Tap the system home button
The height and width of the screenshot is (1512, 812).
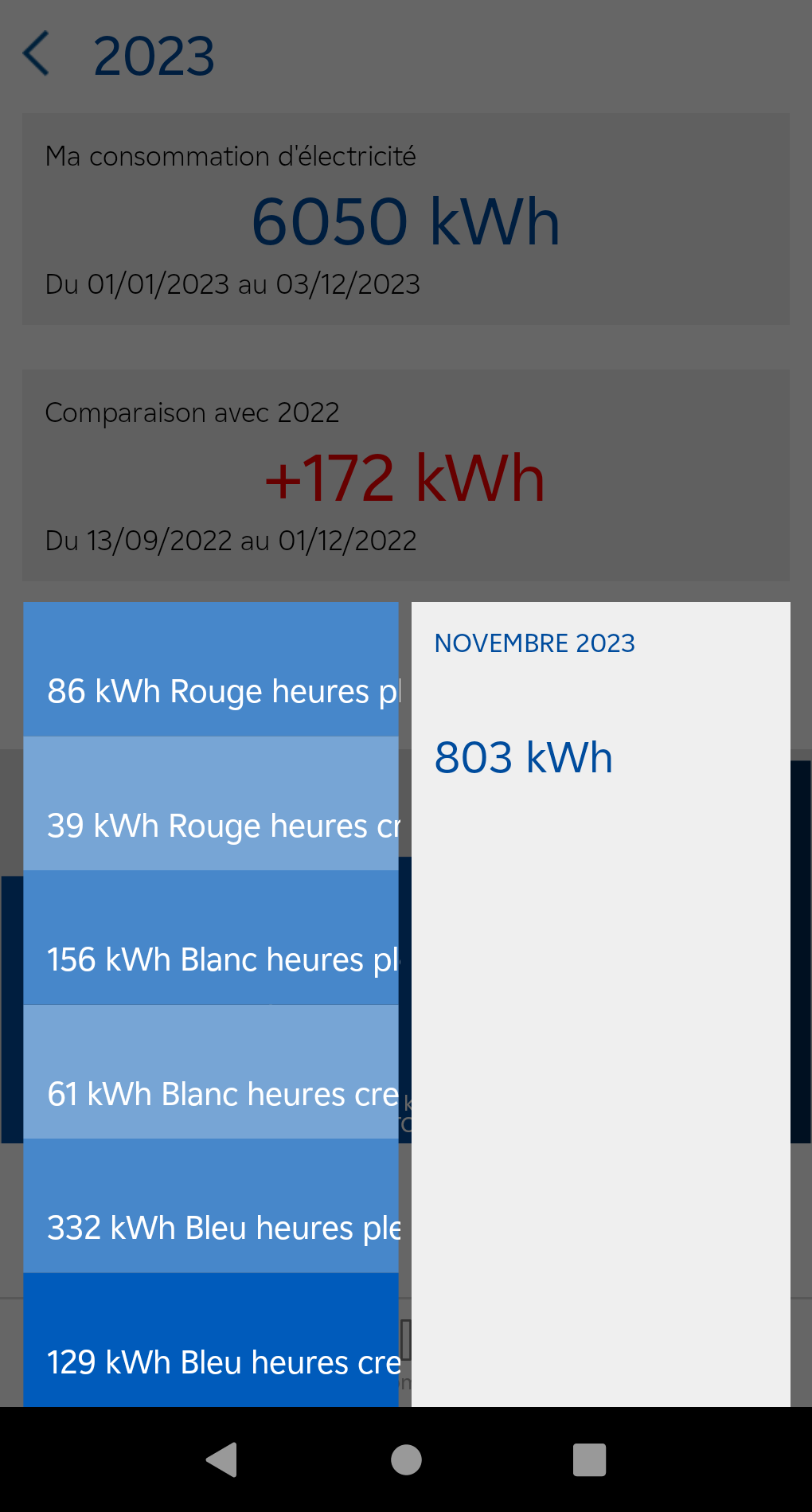[x=406, y=1459]
